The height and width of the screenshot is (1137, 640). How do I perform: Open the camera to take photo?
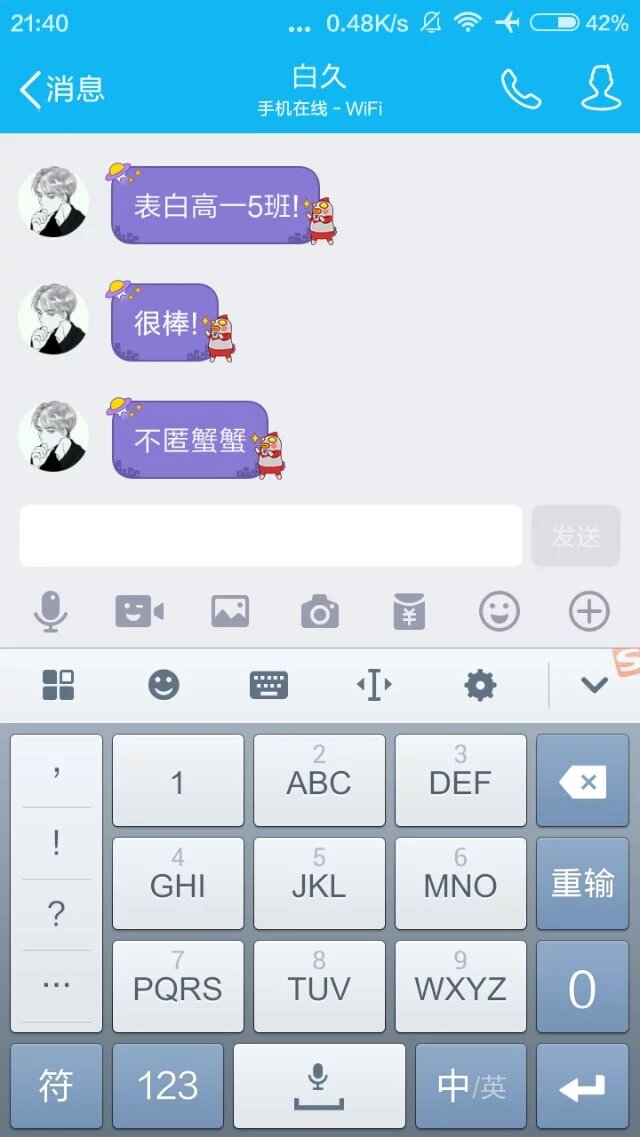[x=320, y=611]
